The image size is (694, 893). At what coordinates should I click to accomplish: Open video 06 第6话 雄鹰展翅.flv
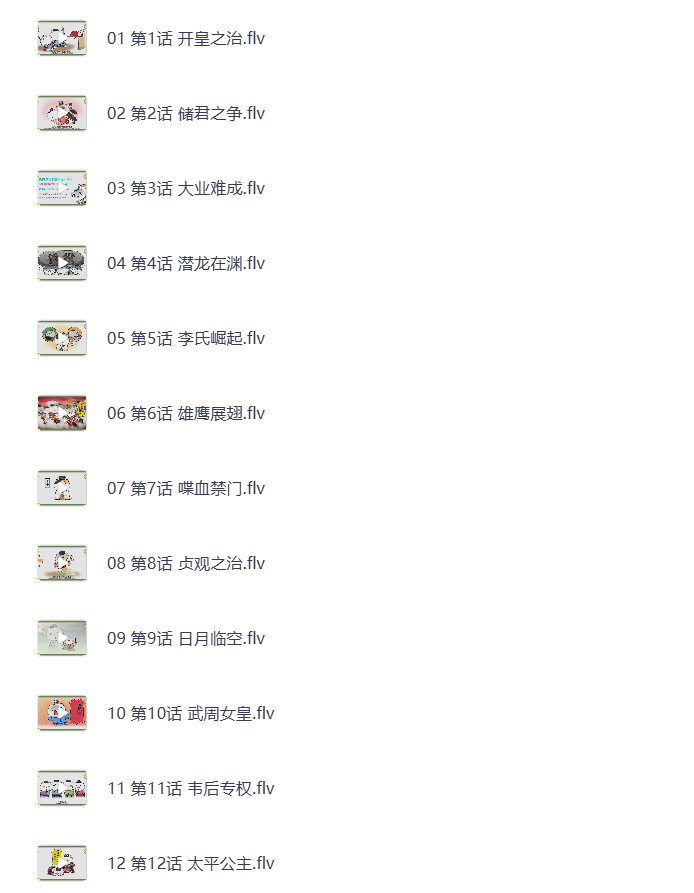[x=186, y=414]
